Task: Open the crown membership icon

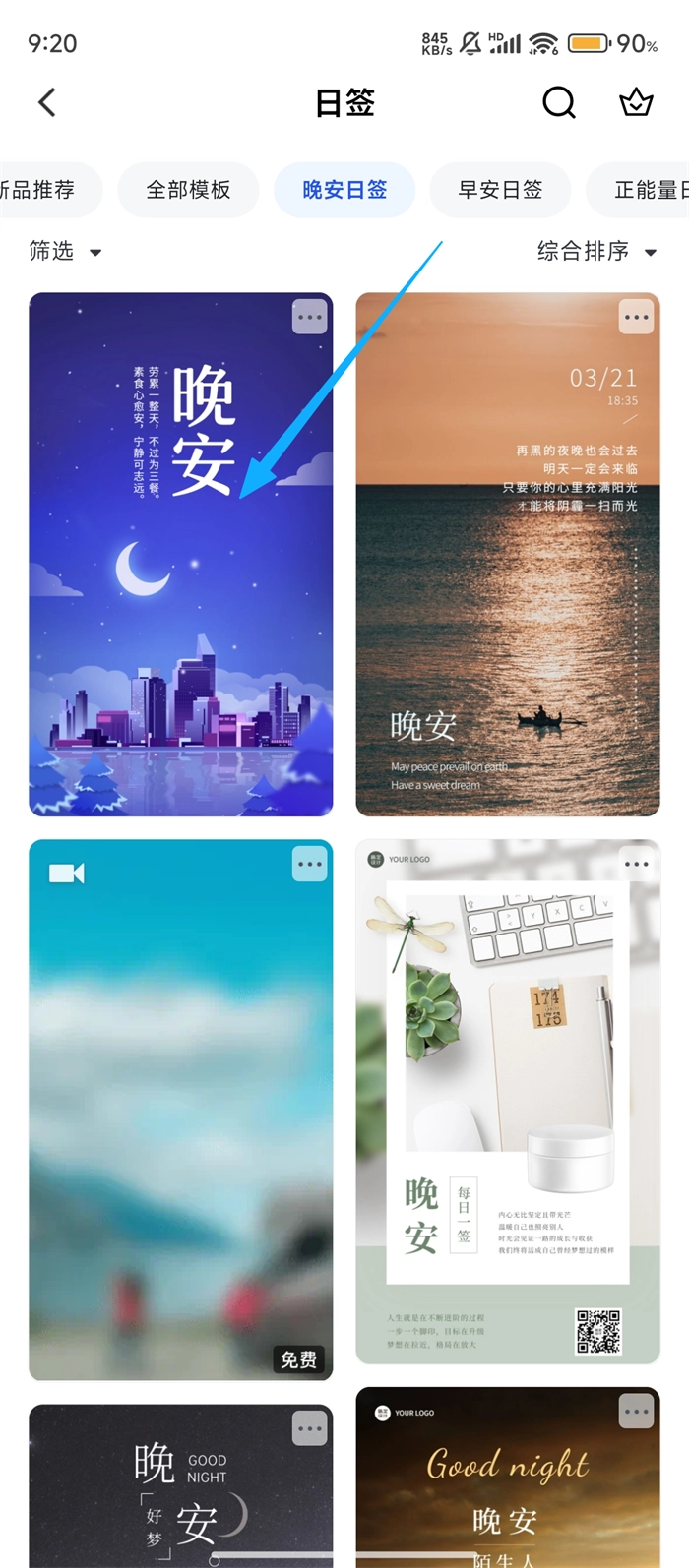Action: [636, 102]
